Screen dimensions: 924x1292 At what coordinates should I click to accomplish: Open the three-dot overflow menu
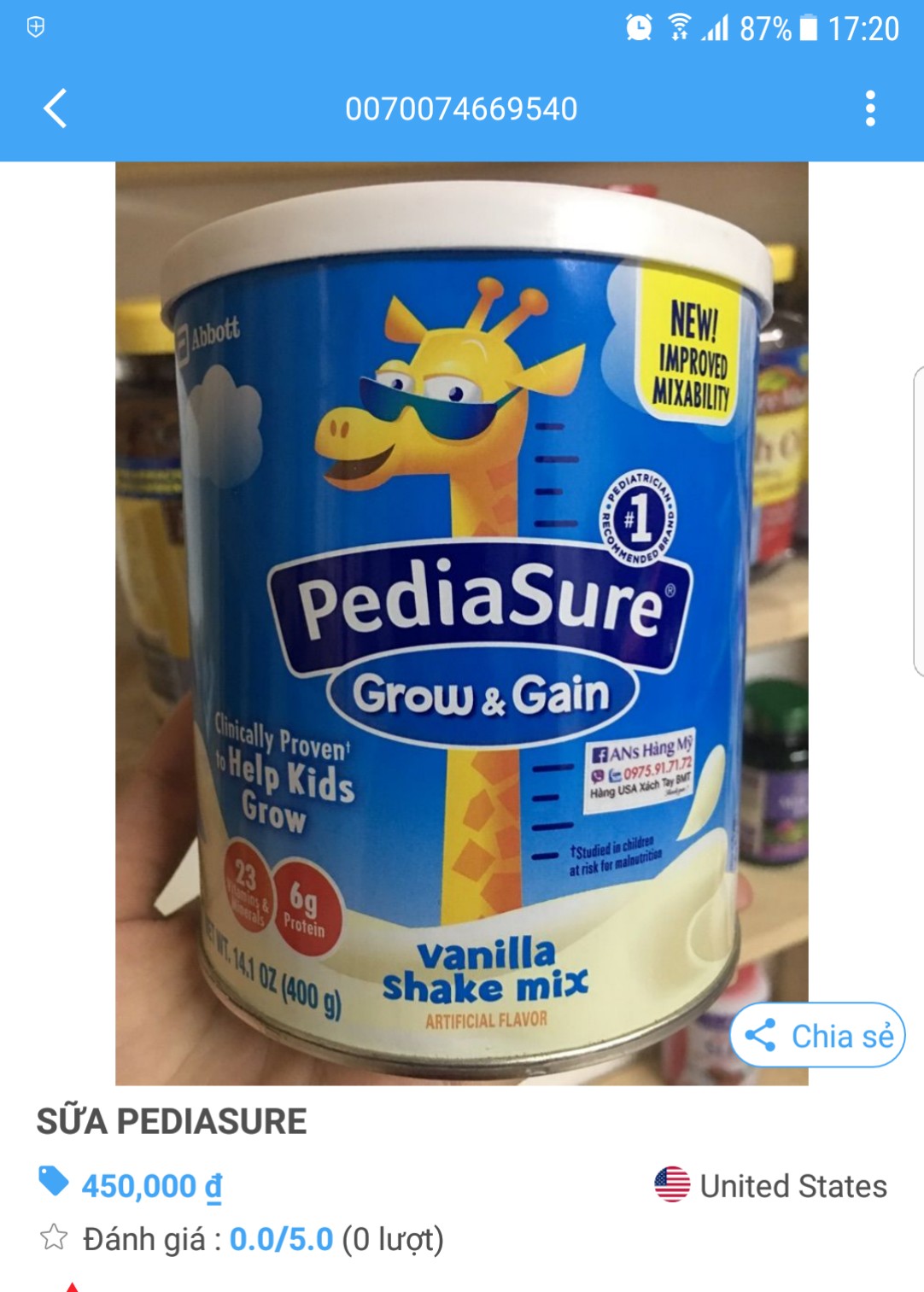(x=869, y=109)
